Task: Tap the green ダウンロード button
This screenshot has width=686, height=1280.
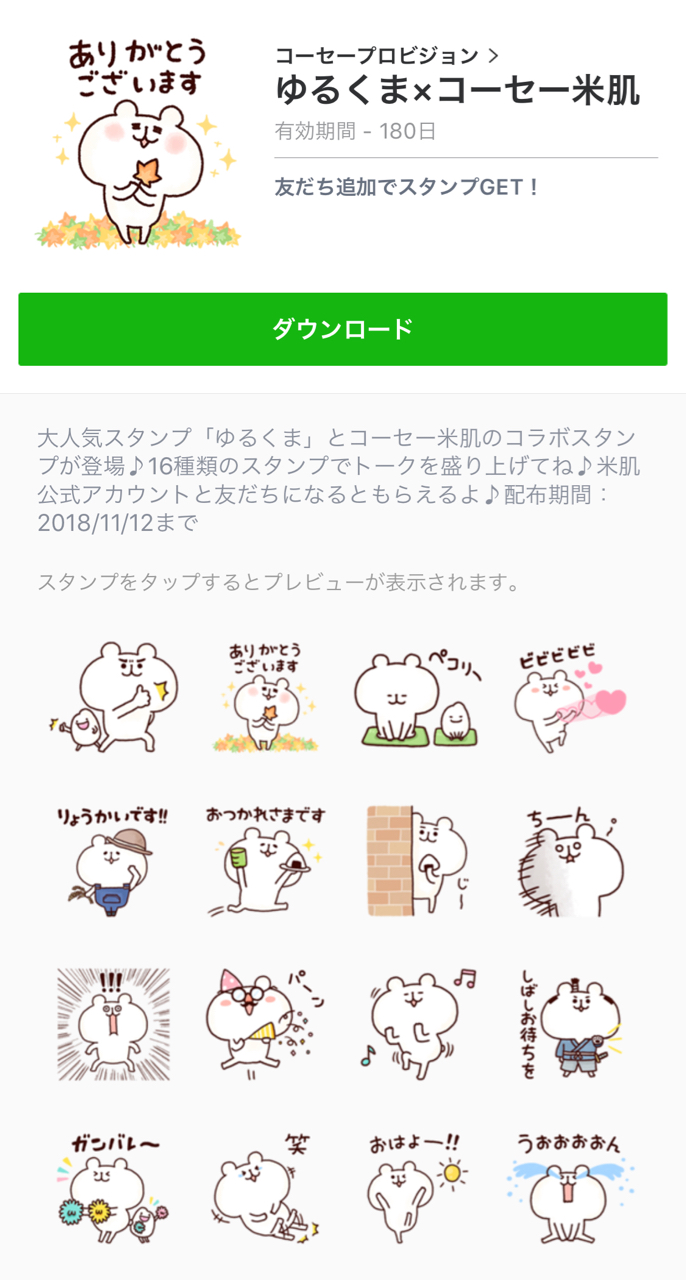Action: [342, 329]
